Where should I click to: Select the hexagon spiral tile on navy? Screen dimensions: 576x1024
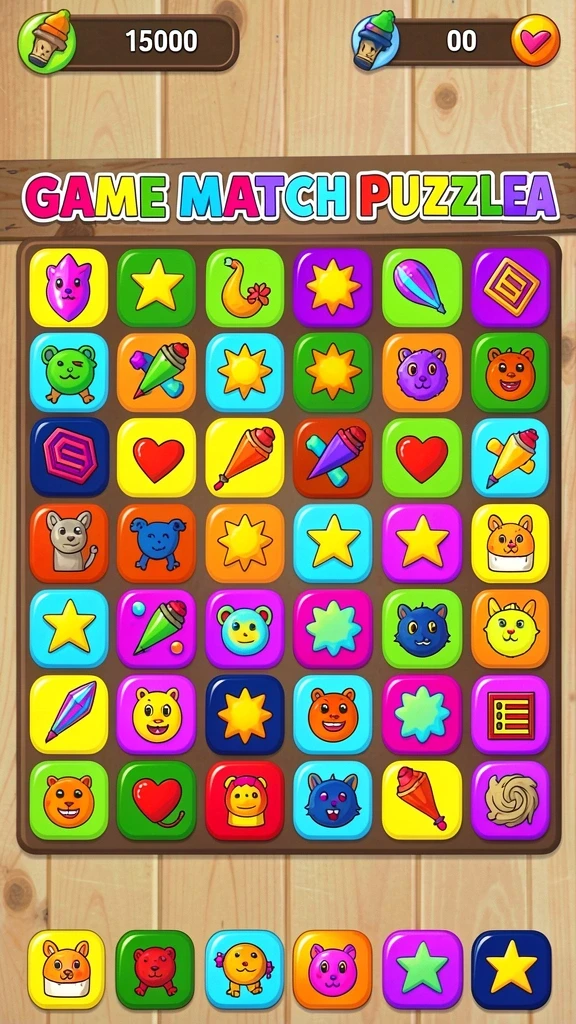pyautogui.click(x=69, y=457)
